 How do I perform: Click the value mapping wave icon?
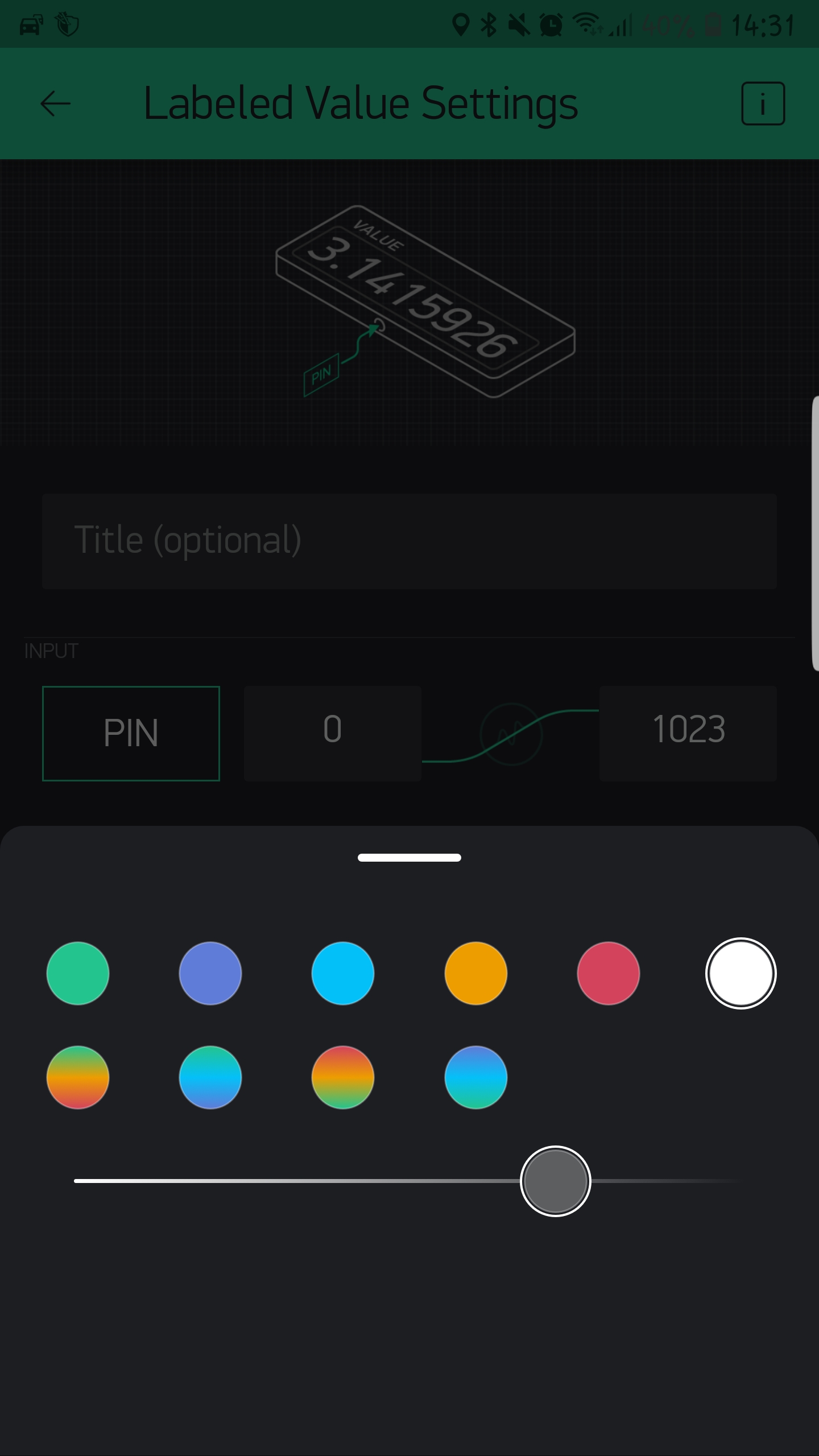509,734
